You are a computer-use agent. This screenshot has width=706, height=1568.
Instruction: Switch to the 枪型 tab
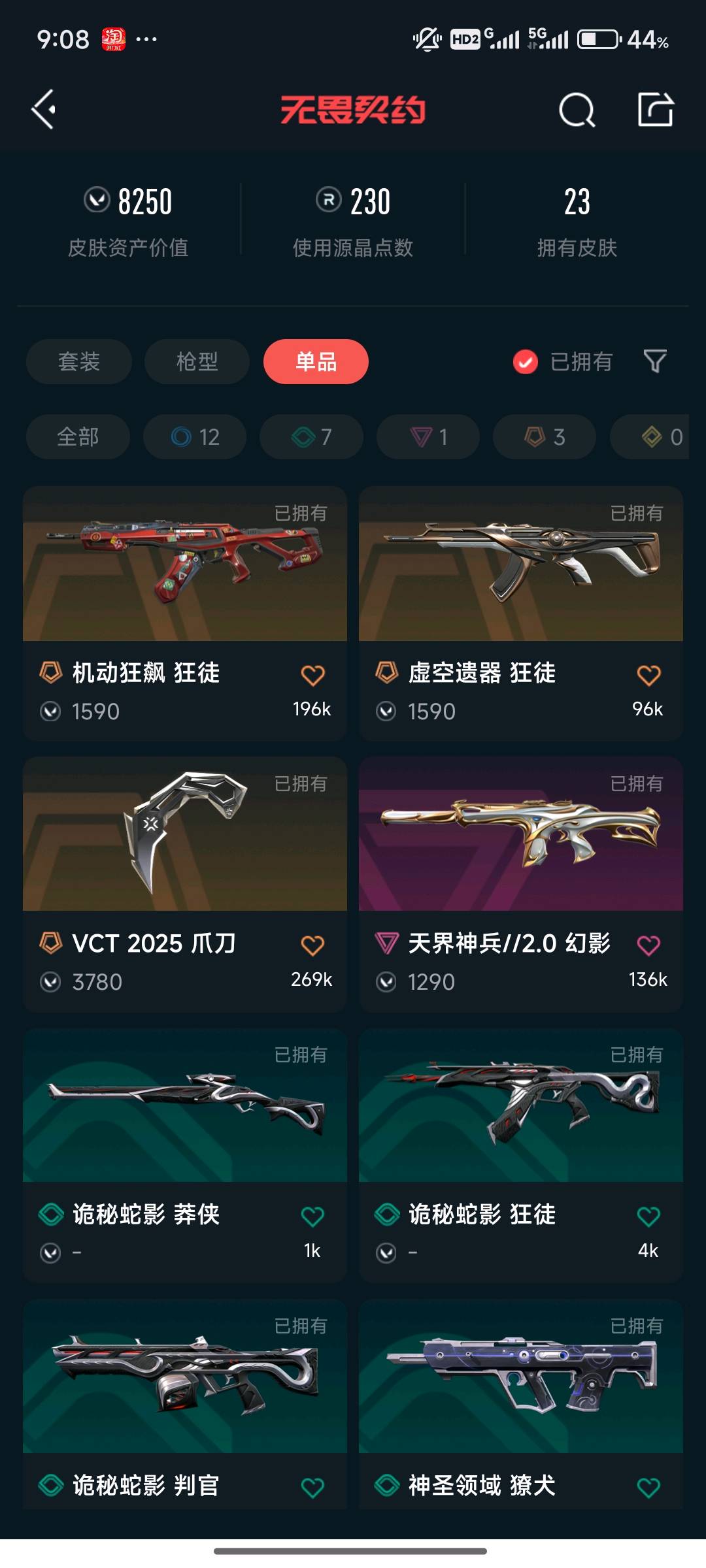point(197,361)
